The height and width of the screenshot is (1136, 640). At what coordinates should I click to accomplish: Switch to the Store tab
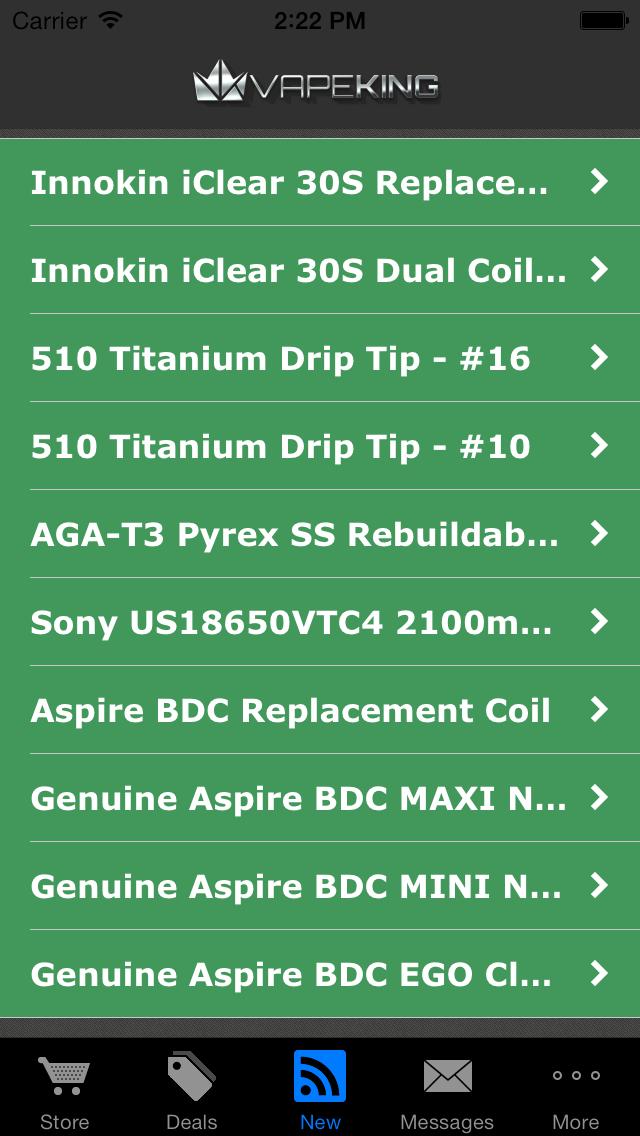pyautogui.click(x=64, y=1090)
